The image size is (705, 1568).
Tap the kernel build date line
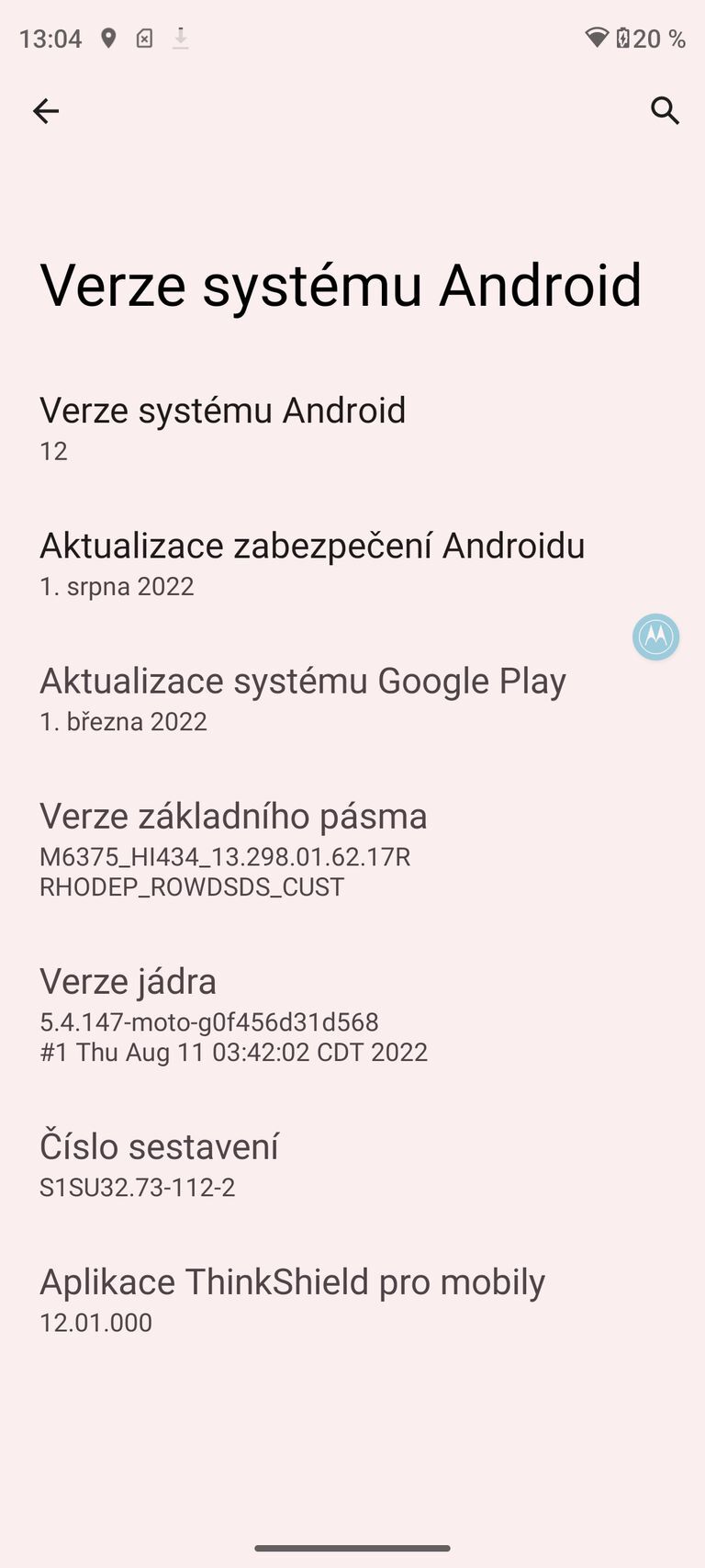click(x=233, y=1052)
